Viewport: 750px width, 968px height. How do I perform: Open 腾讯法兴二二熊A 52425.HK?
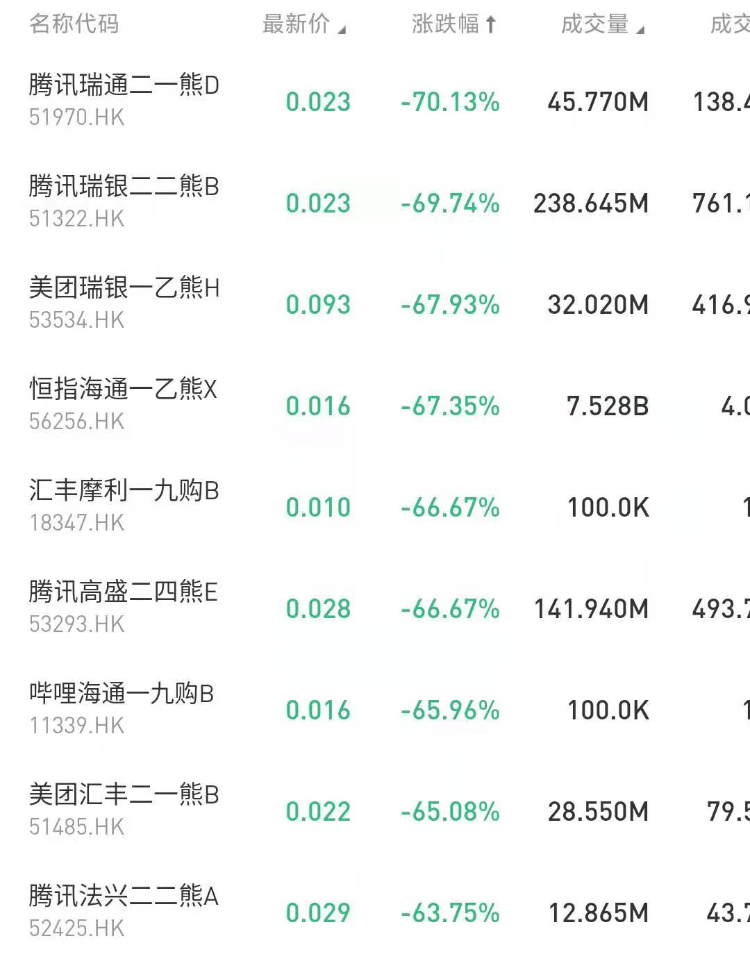(124, 911)
